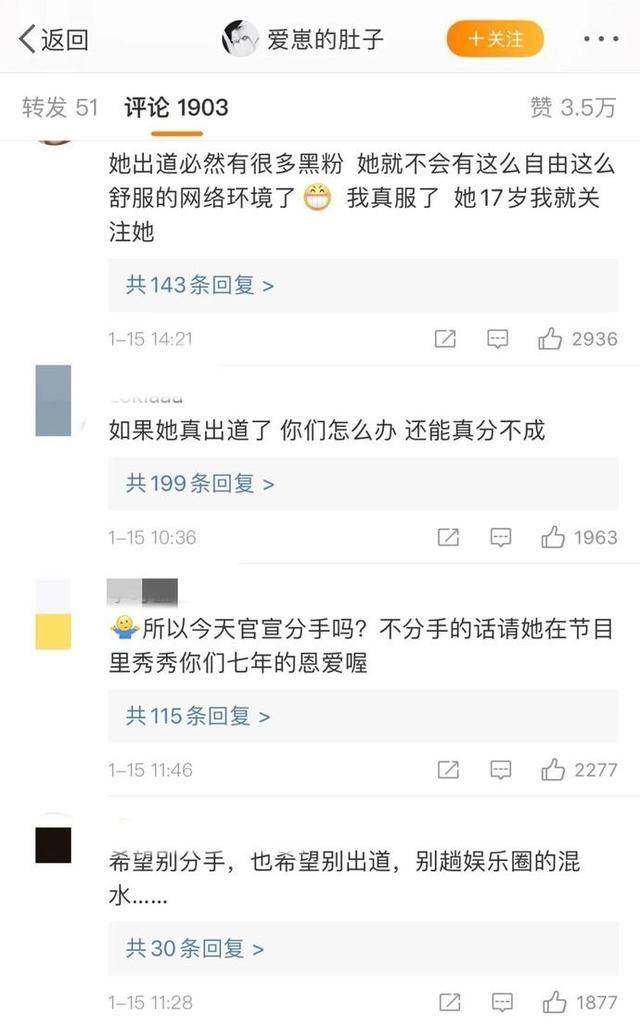Switch to the 转发 51 tab
This screenshot has height=1026, width=640.
click(x=60, y=108)
